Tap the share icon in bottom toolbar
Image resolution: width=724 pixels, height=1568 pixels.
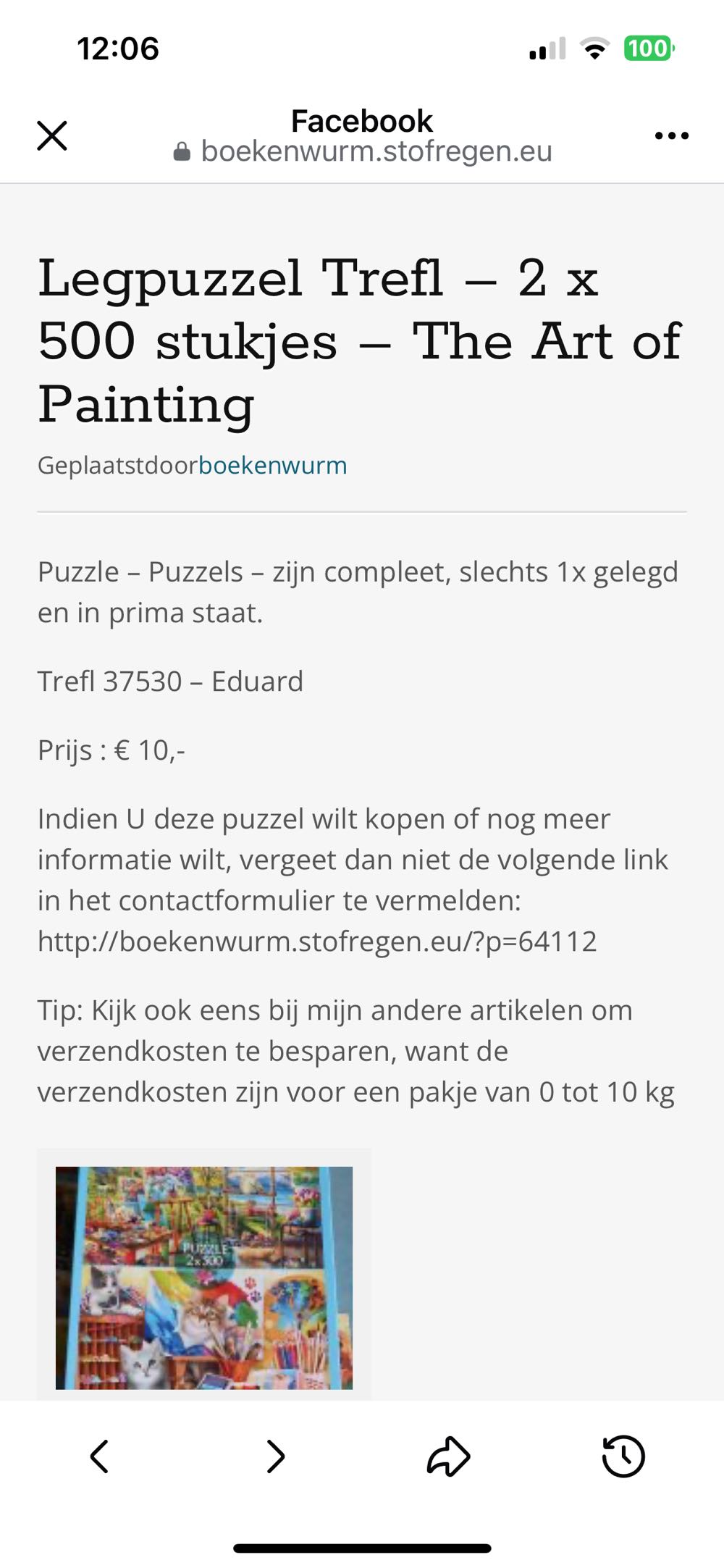click(449, 1456)
